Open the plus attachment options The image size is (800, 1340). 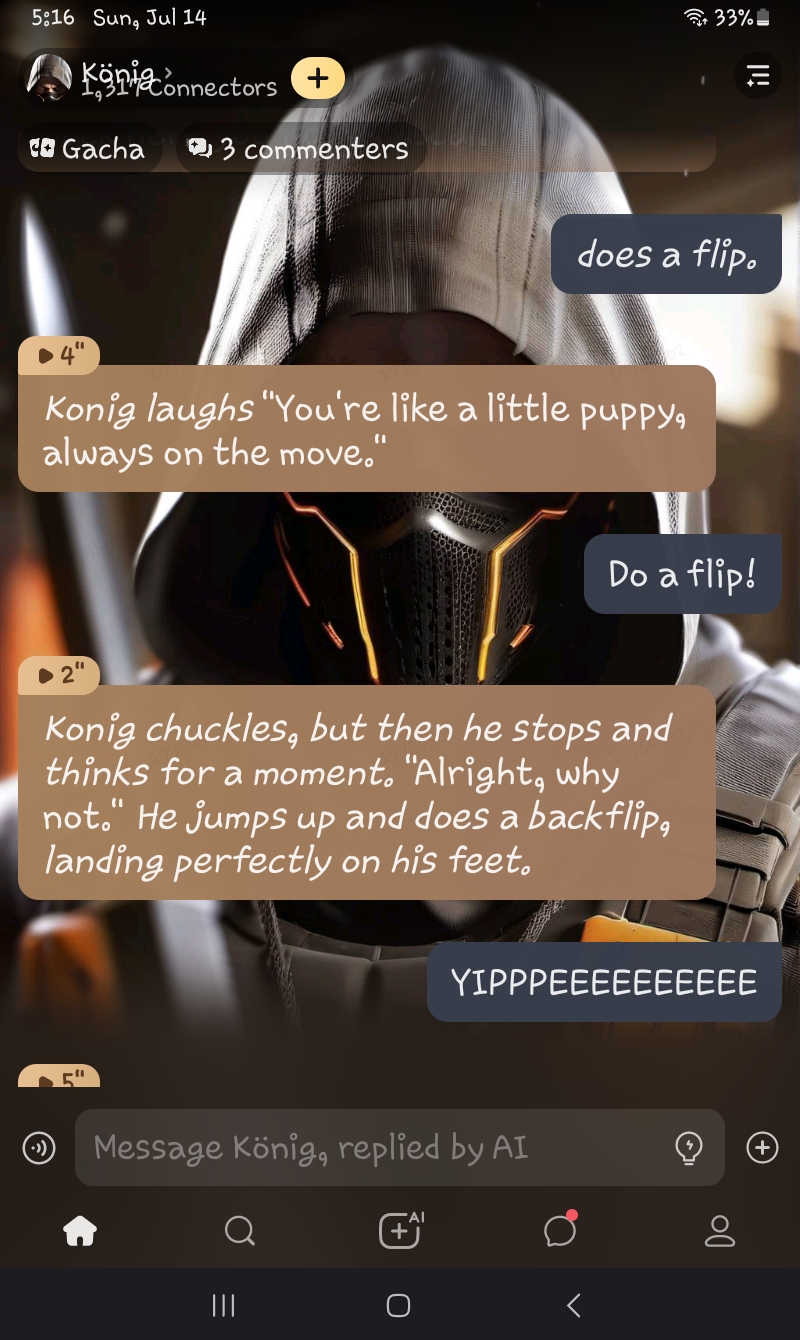coord(762,1148)
